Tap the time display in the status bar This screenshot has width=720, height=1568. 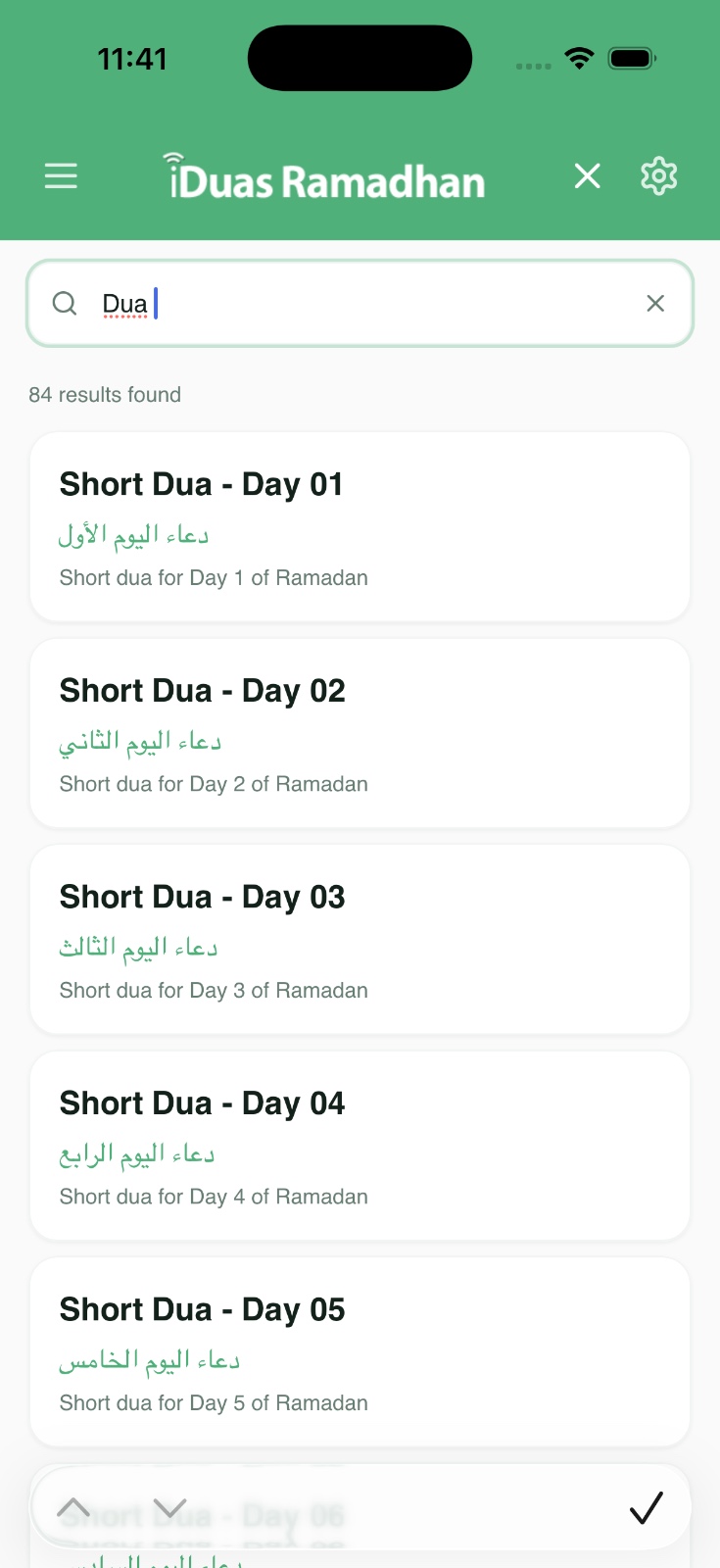point(133,58)
